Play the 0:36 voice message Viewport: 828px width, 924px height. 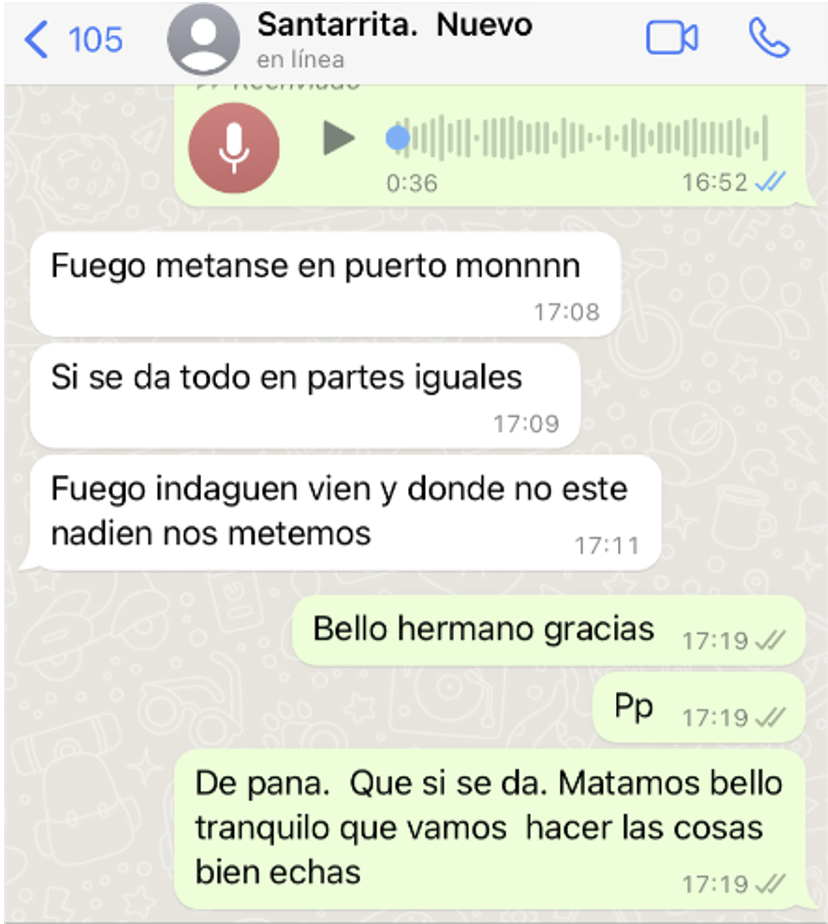[339, 138]
